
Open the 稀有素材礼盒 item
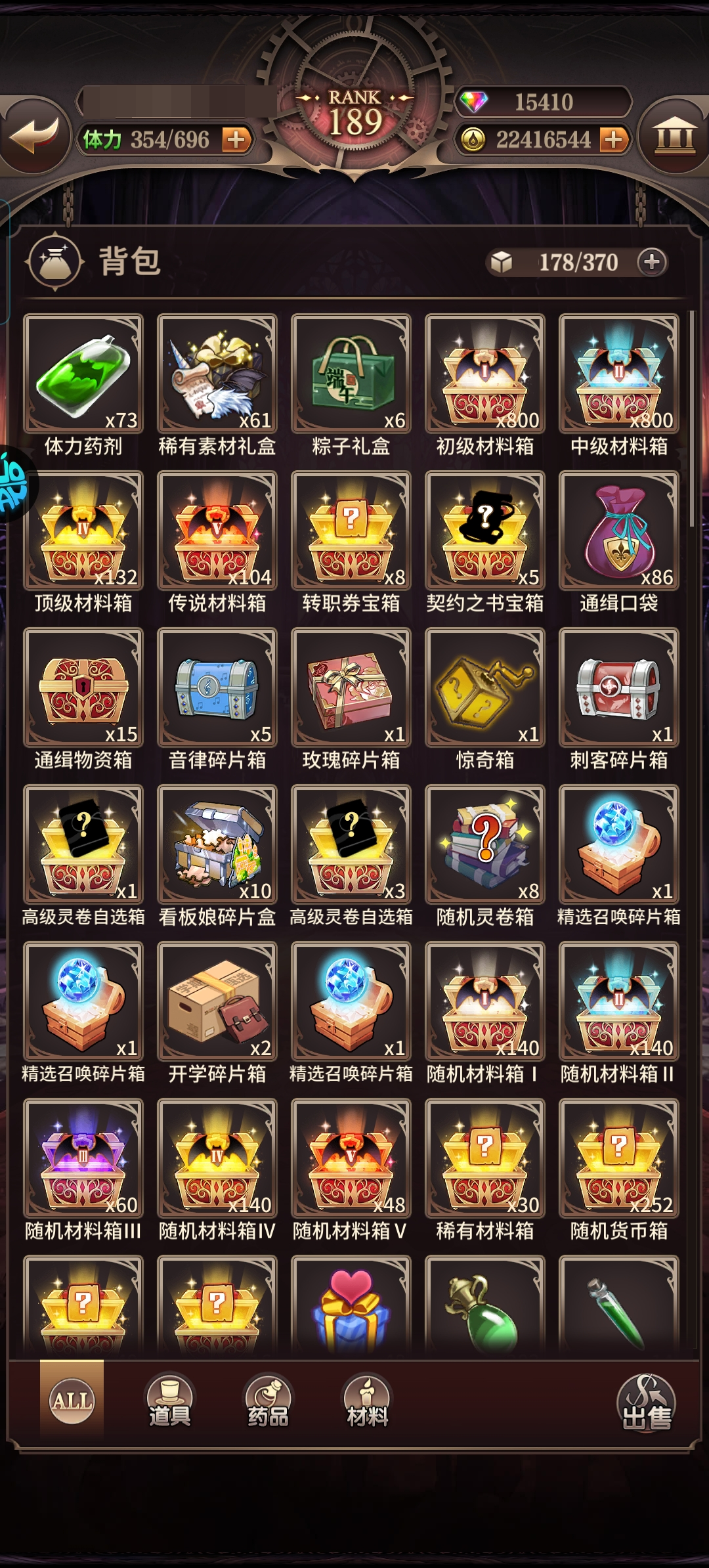coord(217,374)
